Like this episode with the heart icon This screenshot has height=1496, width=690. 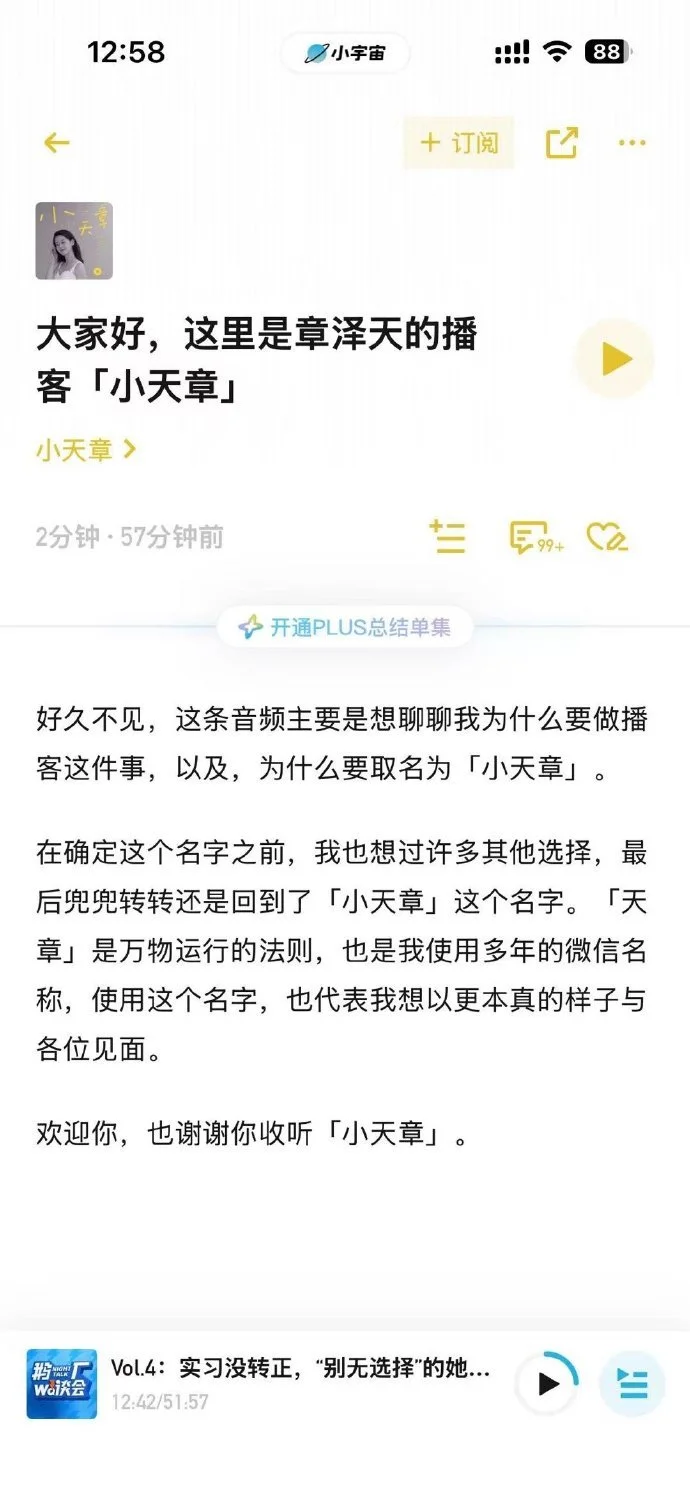pos(607,538)
